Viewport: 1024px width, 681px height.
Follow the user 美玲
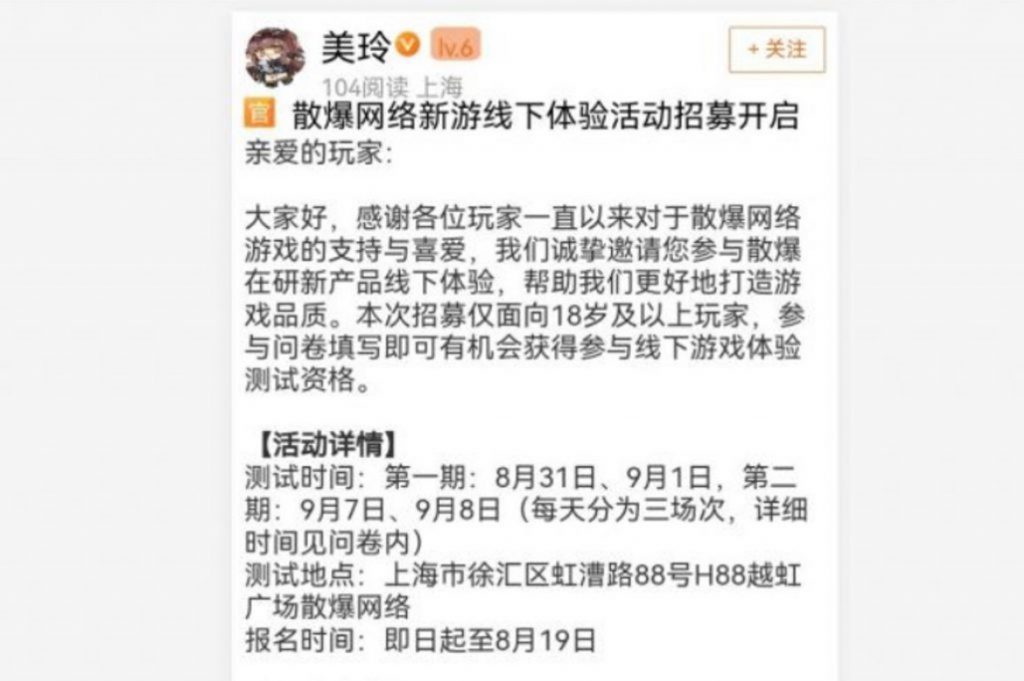point(776,50)
